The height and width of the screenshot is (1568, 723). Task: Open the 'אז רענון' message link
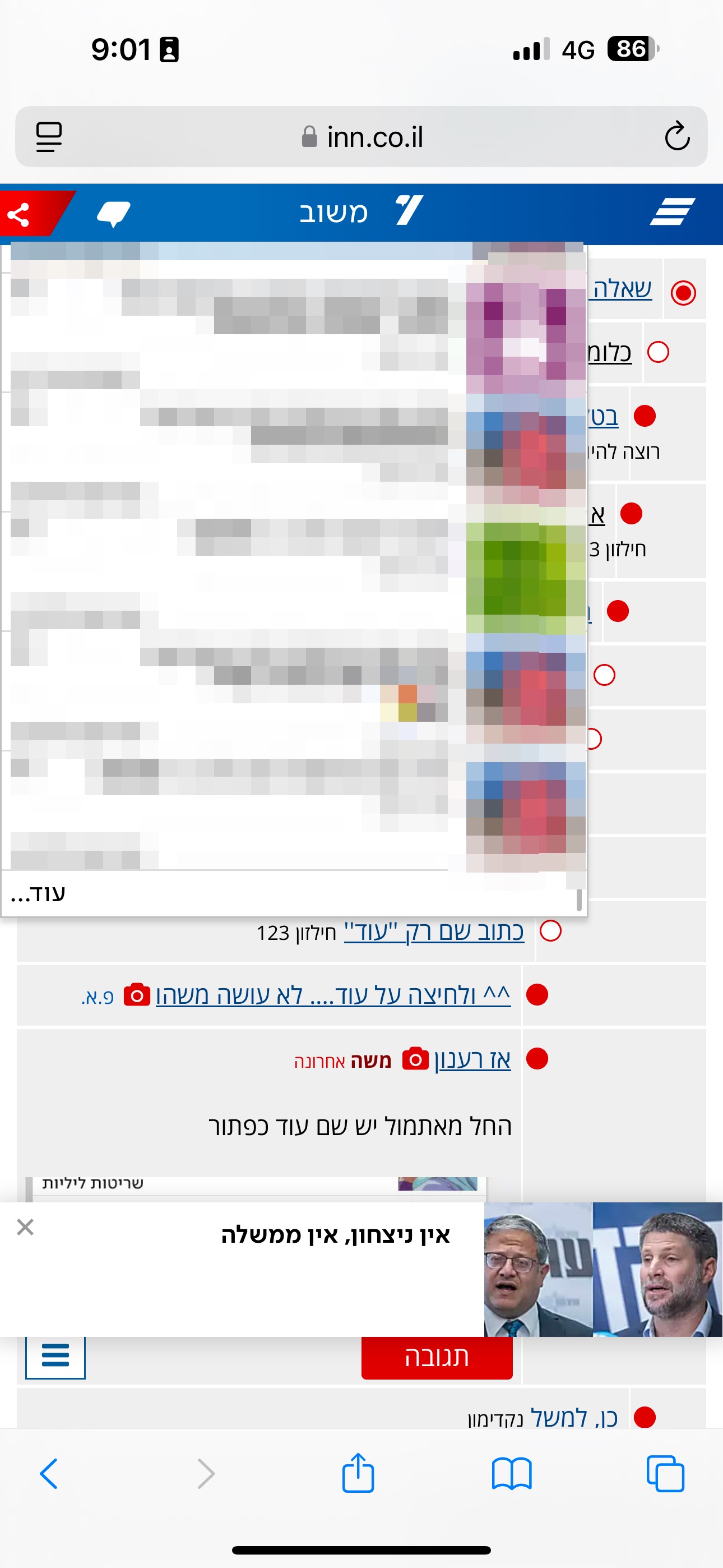coord(472,1060)
